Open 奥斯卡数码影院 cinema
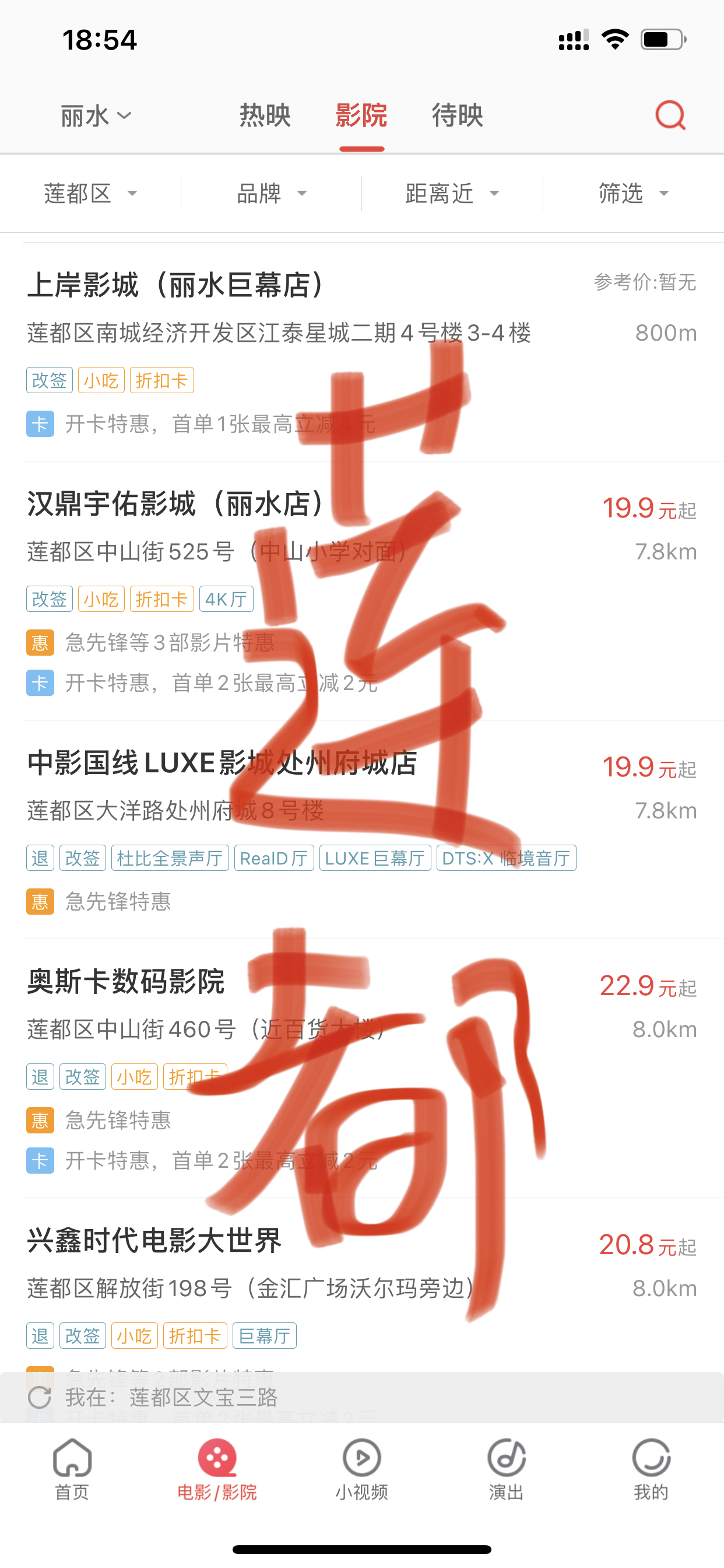Viewport: 724px width, 1568px height. (126, 982)
